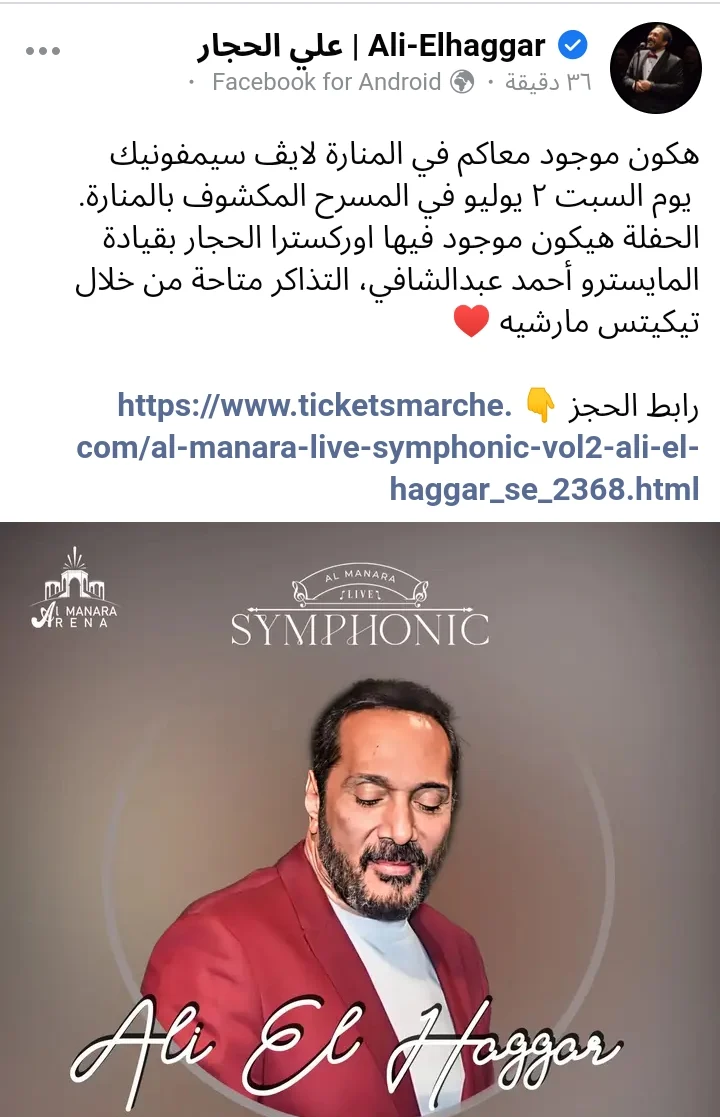Image resolution: width=720 pixels, height=1117 pixels.
Task: Tap the post's 36-minute timestamp
Action: click(548, 83)
